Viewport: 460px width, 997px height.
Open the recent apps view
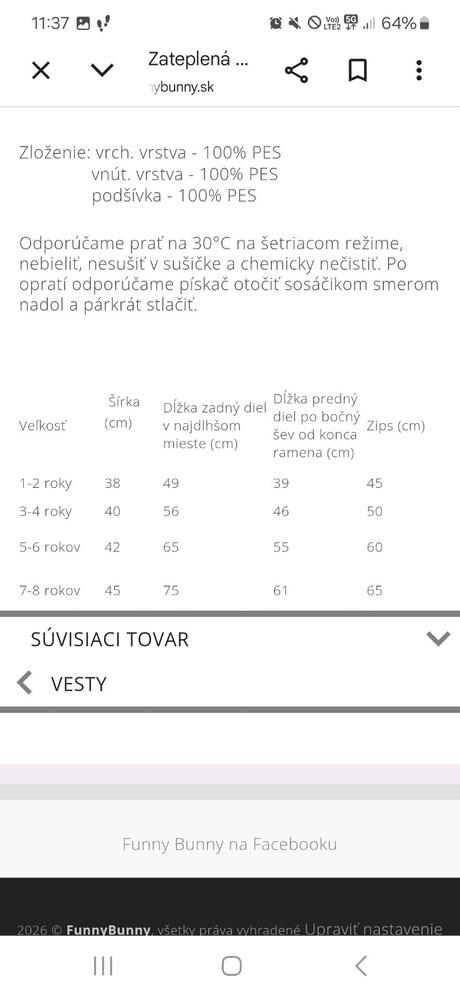pos(102,966)
